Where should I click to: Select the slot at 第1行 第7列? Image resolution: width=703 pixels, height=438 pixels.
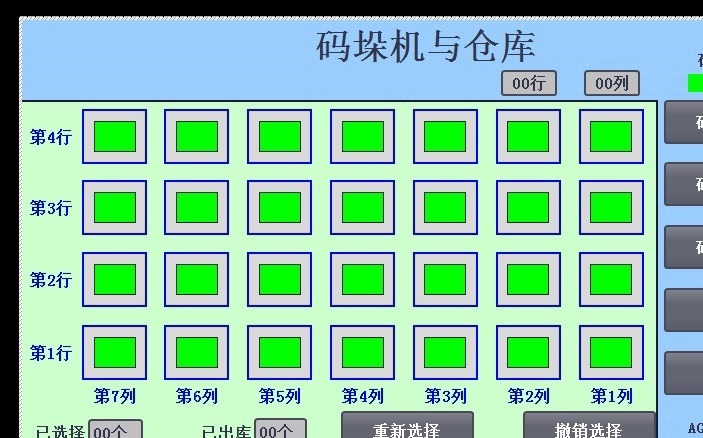pyautogui.click(x=114, y=352)
